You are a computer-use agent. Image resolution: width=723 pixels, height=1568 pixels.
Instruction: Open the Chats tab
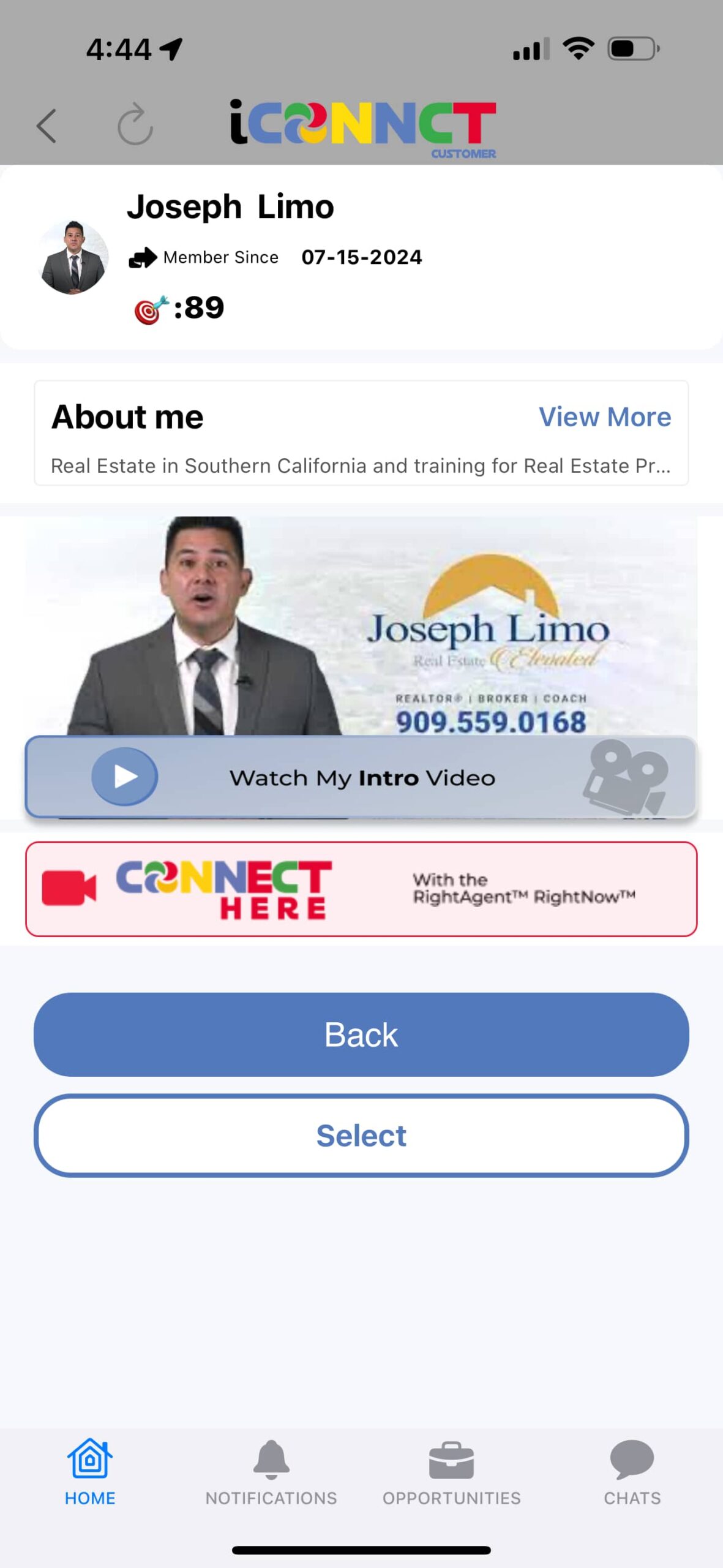(x=632, y=1472)
